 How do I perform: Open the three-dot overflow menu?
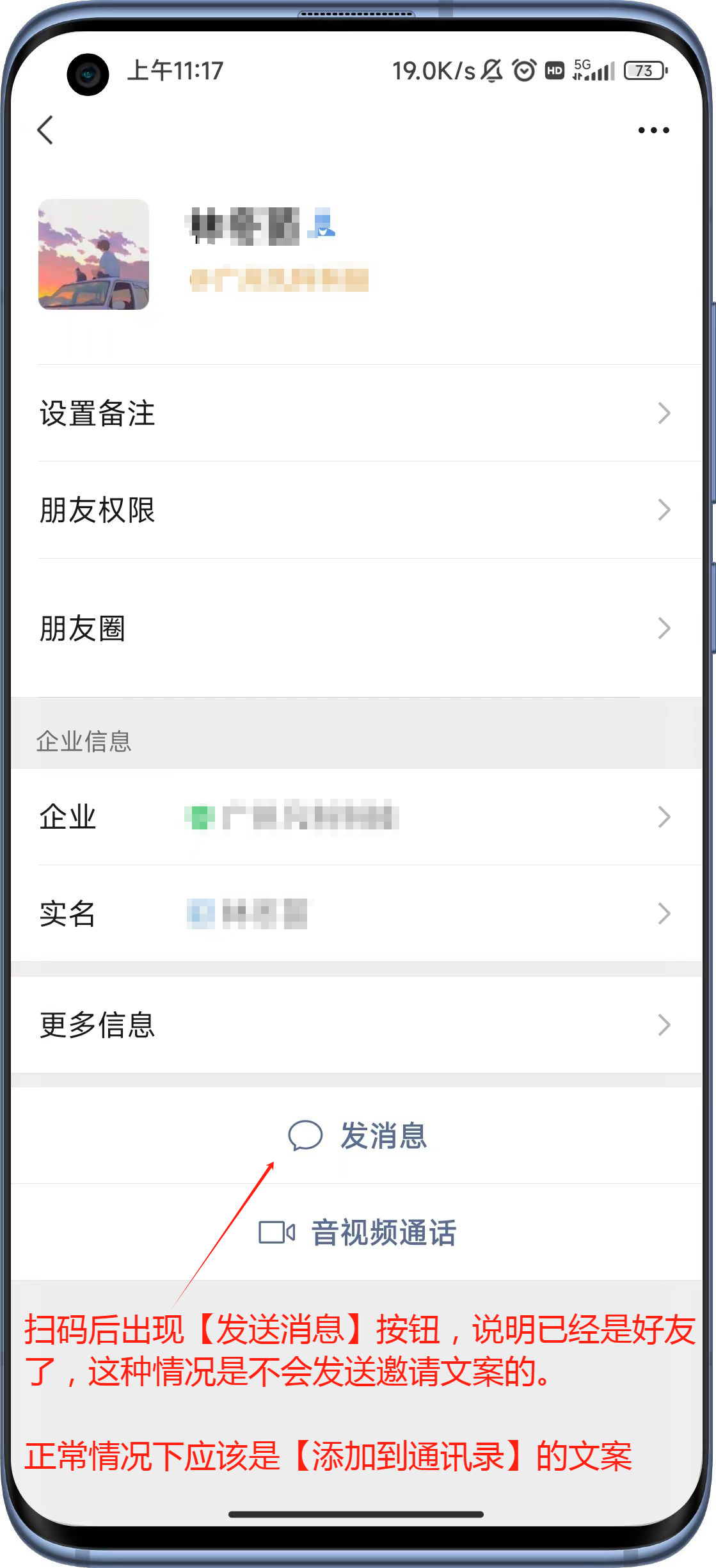pyautogui.click(x=653, y=131)
